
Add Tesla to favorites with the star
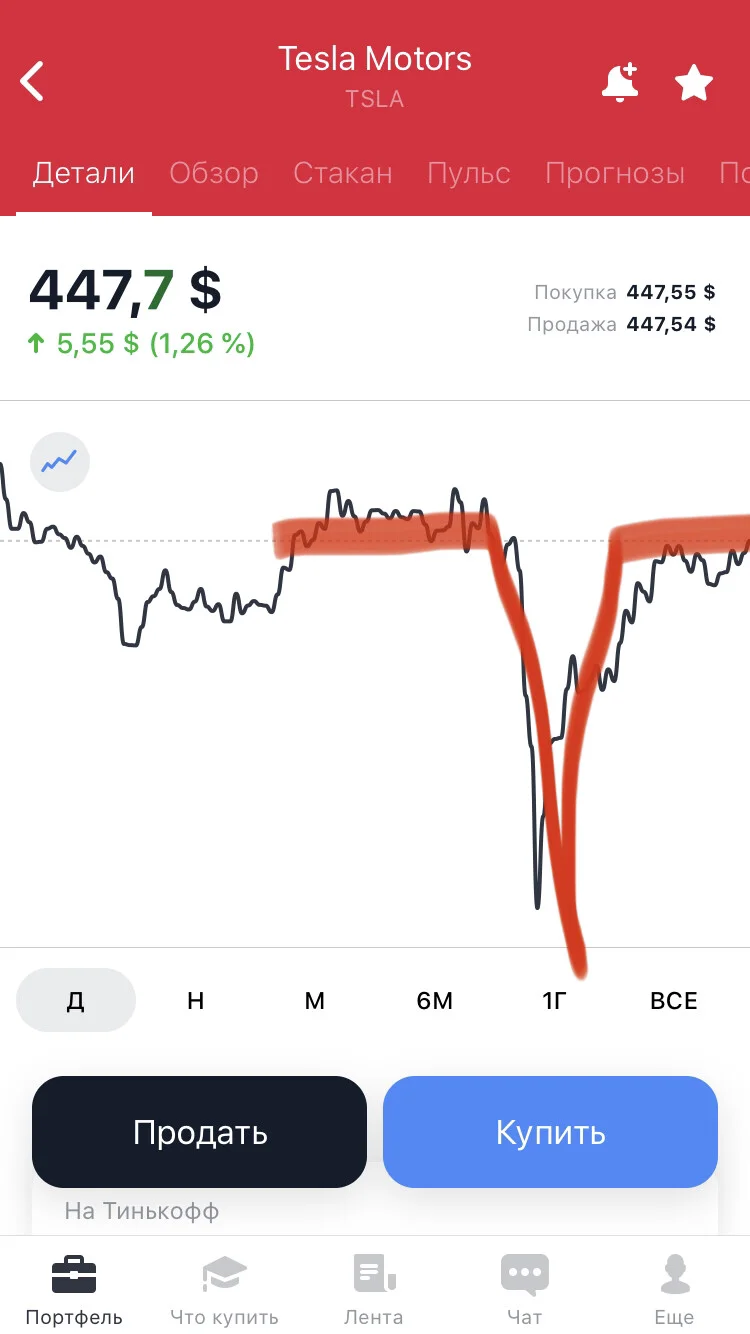[694, 82]
